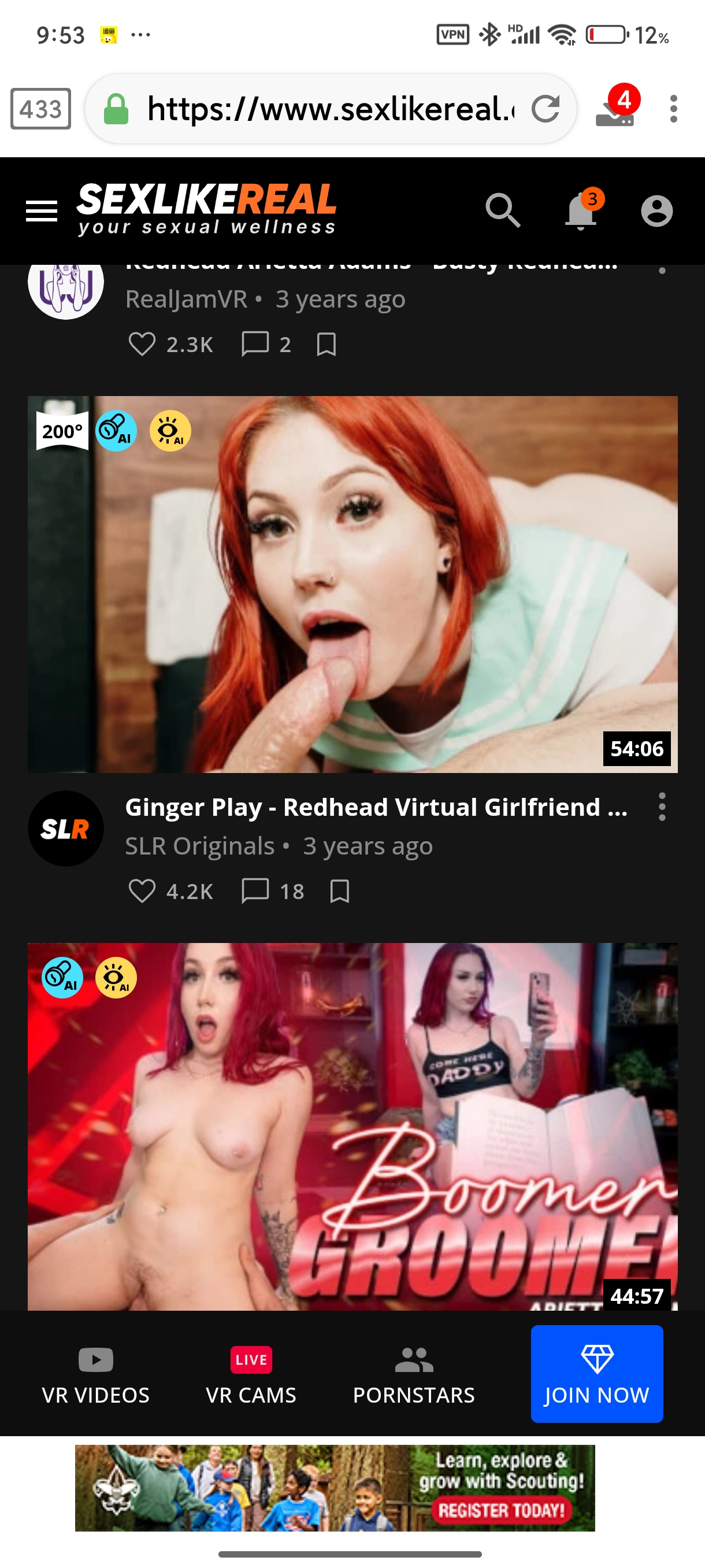This screenshot has height=1568, width=705.
Task: Tap the Join Now button
Action: pos(596,1374)
